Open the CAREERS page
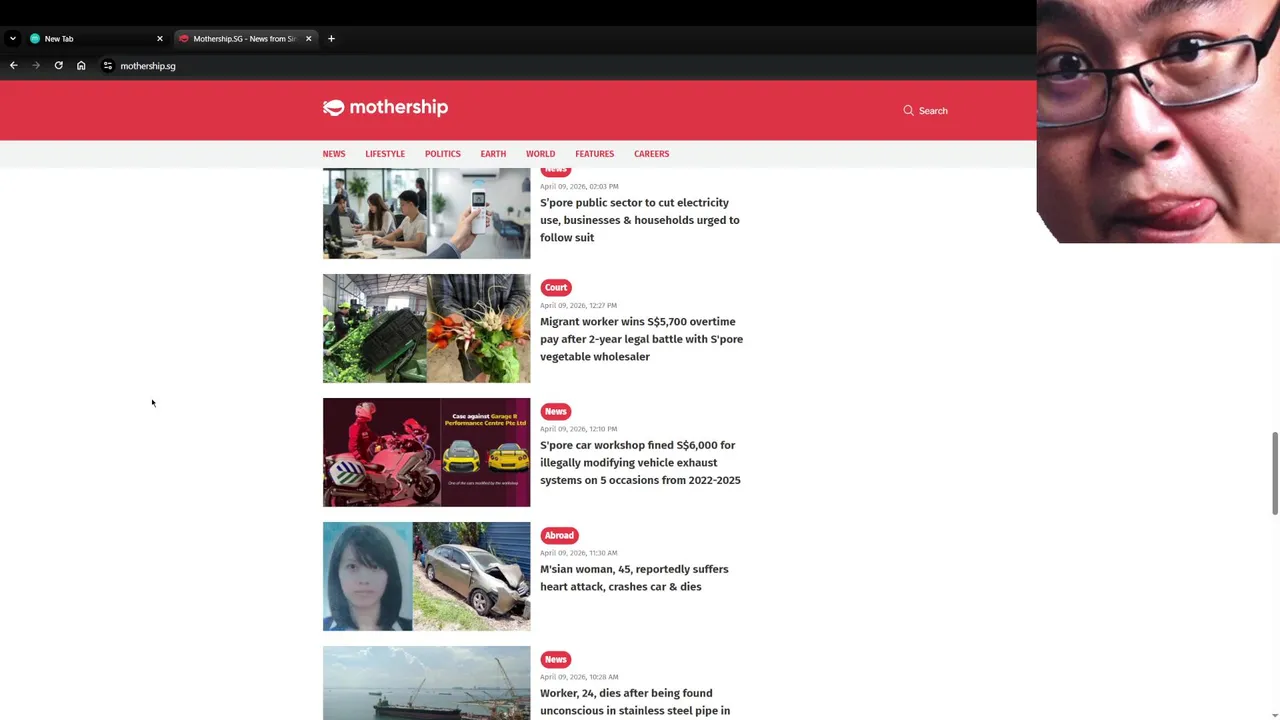Screen dimensions: 1280x720 click(651, 154)
